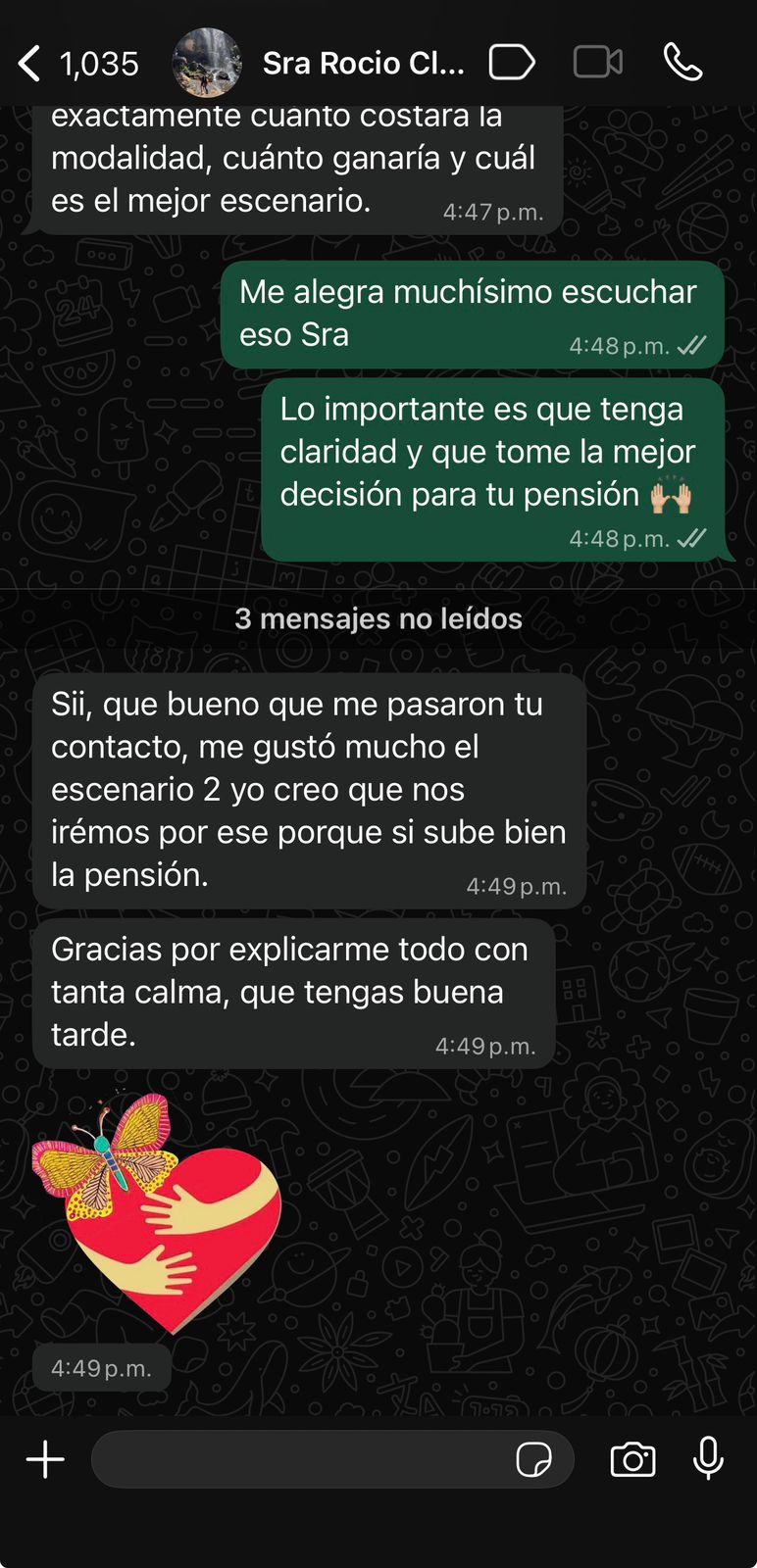Start a voice call with Sra Rocio
Image resolution: width=757 pixels, height=1568 pixels.
click(x=683, y=63)
